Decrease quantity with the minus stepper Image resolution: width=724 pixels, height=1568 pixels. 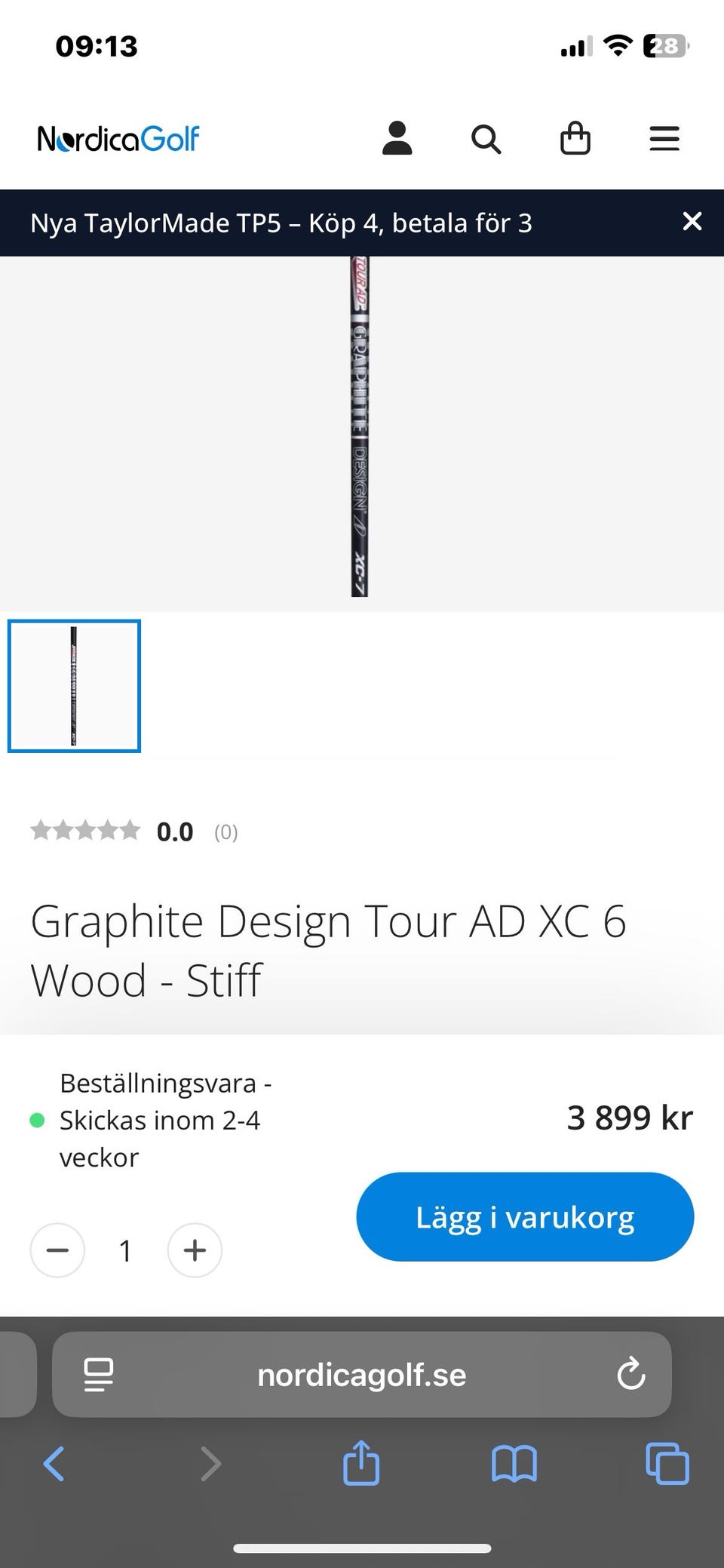click(x=58, y=1250)
